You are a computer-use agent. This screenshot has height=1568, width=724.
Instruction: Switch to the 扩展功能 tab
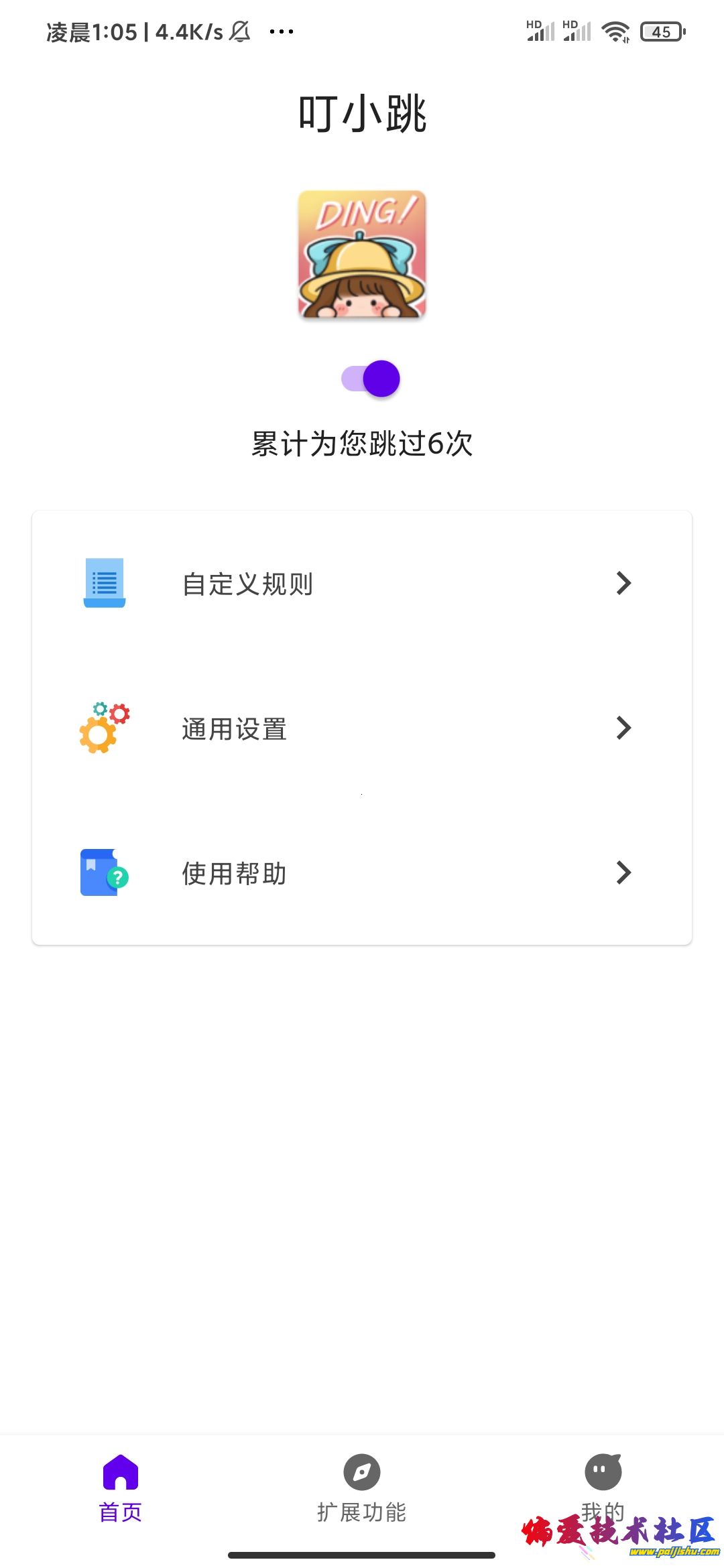[x=362, y=1483]
